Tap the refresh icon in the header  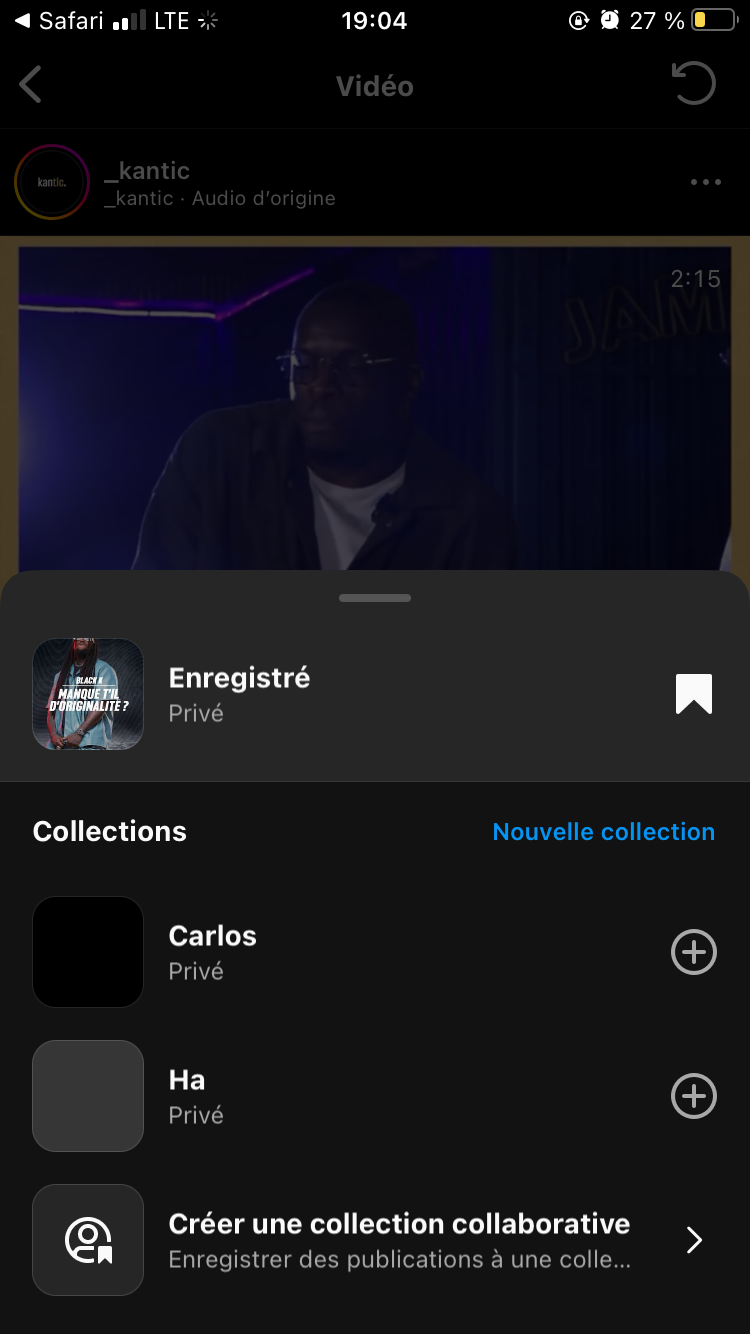(x=693, y=84)
